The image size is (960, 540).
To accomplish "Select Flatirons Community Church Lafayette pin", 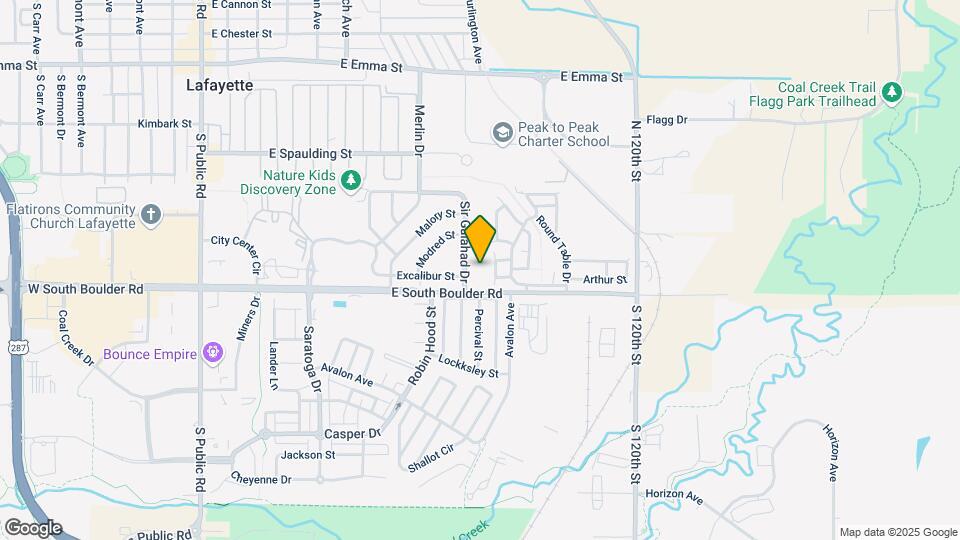I will tap(150, 214).
